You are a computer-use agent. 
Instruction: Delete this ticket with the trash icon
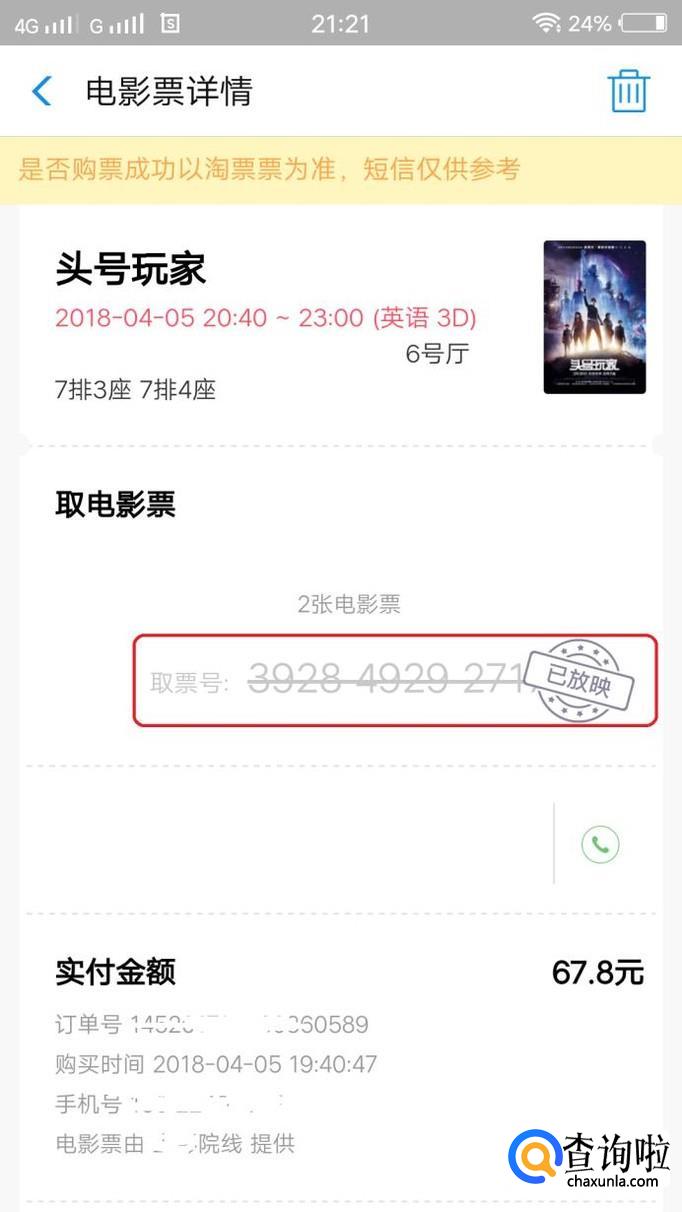628,91
